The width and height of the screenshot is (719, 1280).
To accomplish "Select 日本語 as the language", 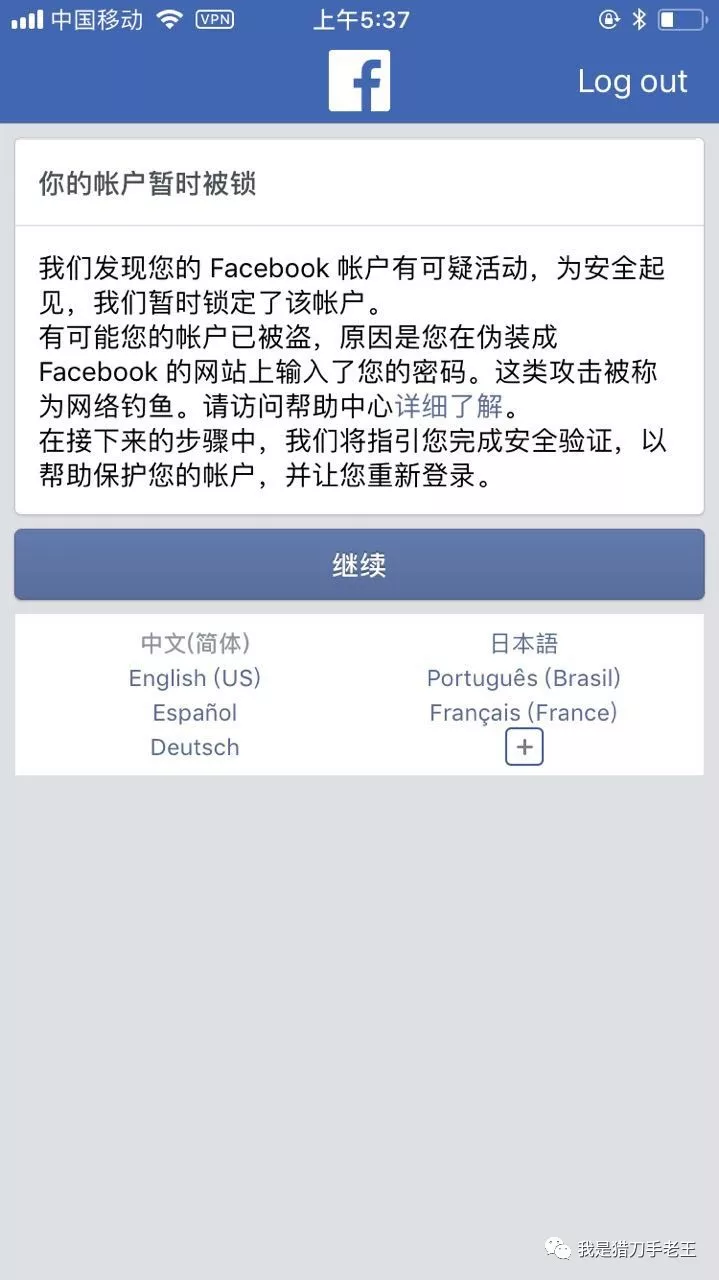I will 523,643.
